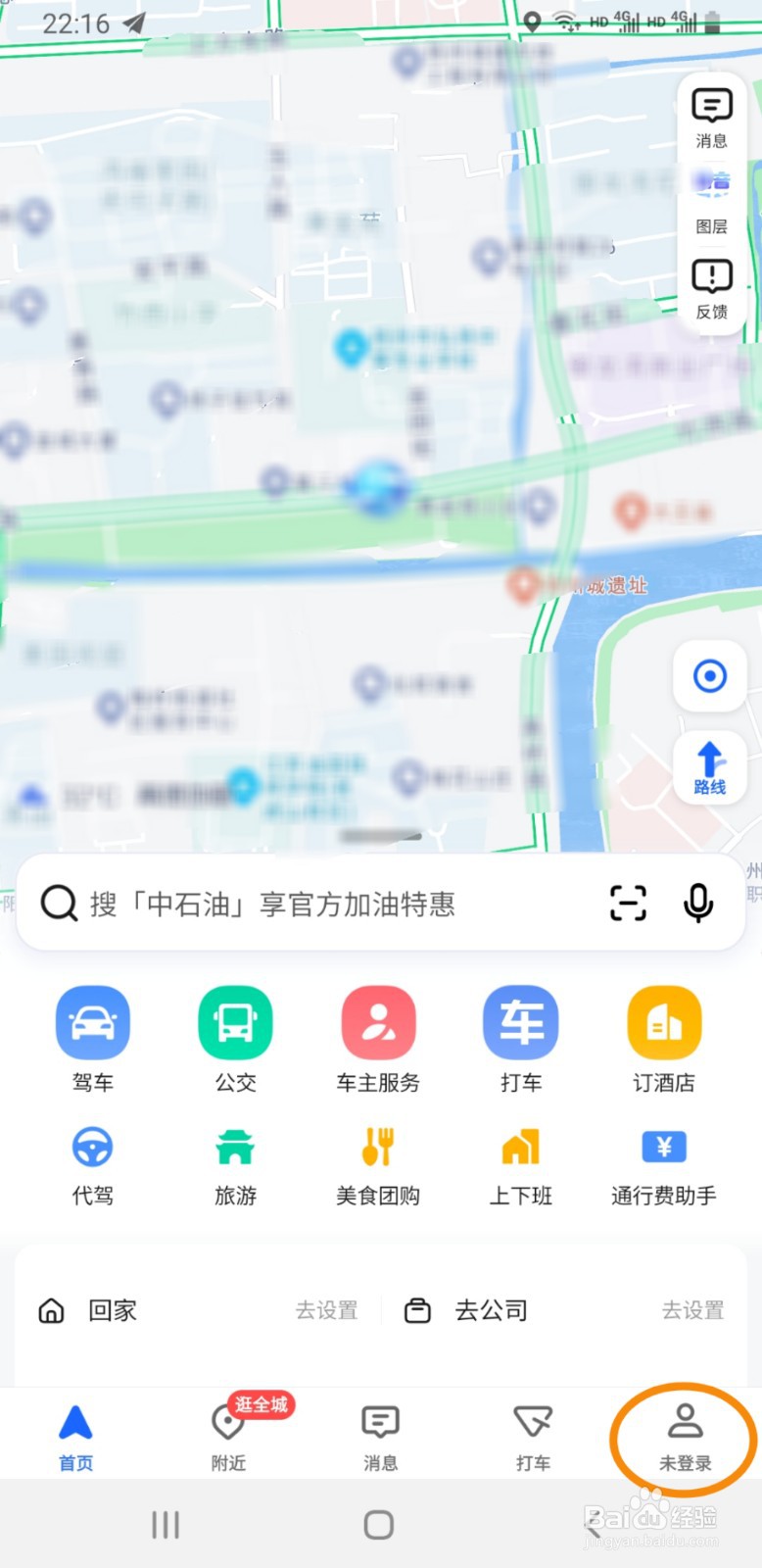Open 订酒店 hotel booking
Viewport: 762px width, 1568px height.
pyautogui.click(x=664, y=1022)
